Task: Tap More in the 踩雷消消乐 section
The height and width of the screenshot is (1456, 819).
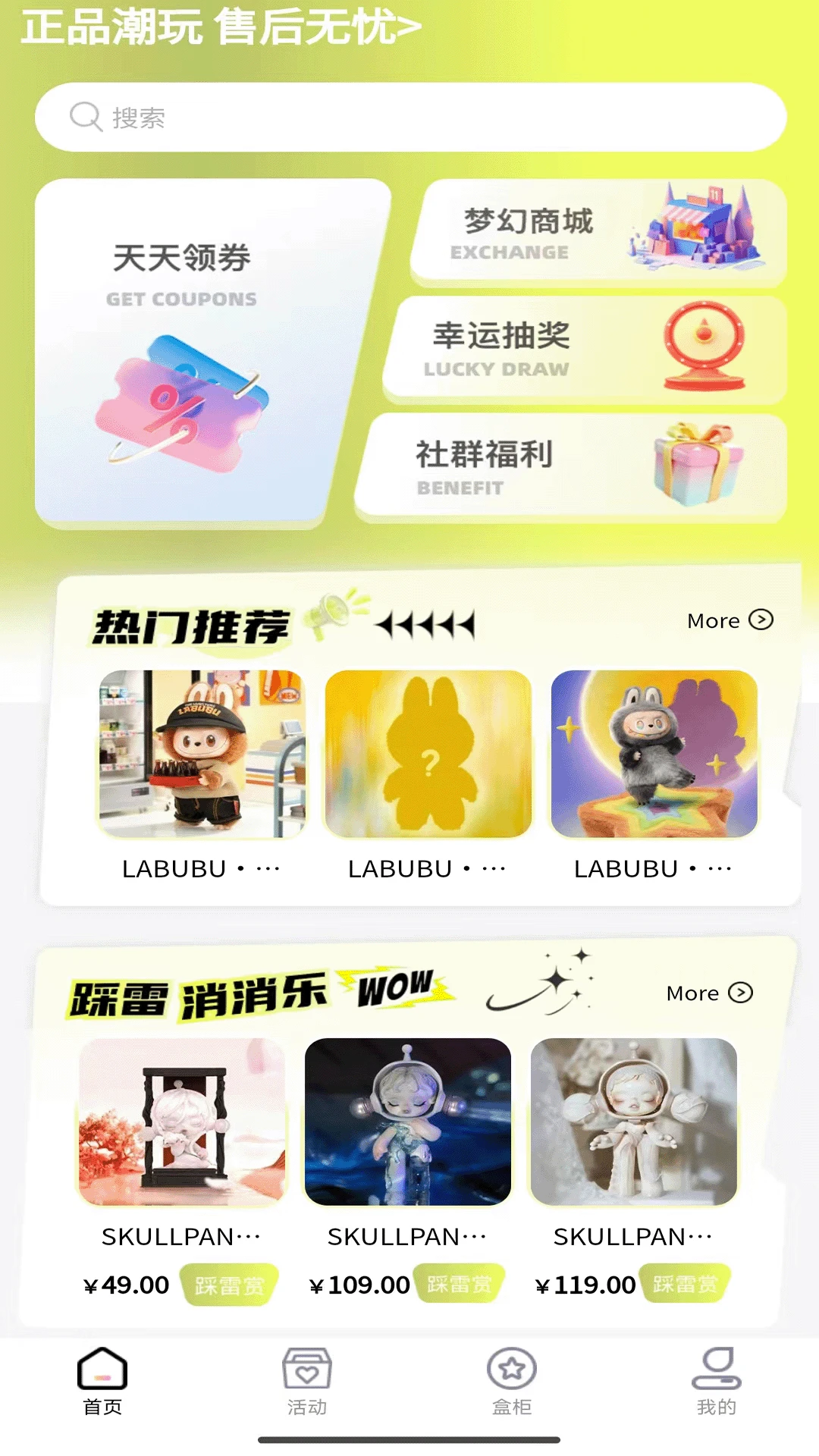Action: 708,993
